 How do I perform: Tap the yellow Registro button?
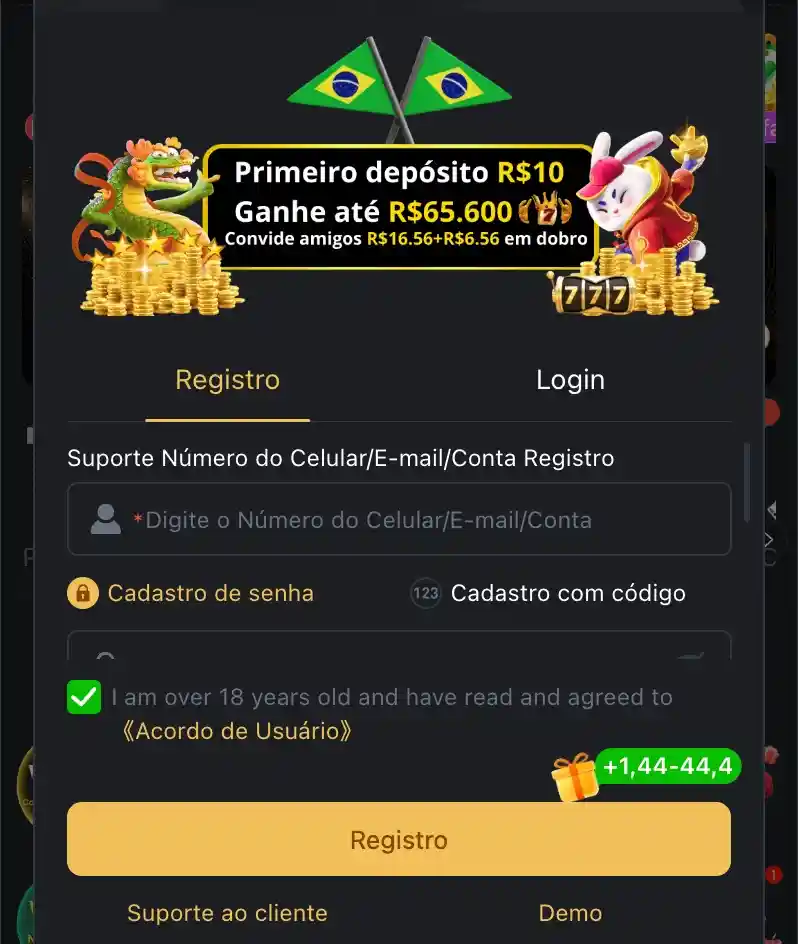398,840
